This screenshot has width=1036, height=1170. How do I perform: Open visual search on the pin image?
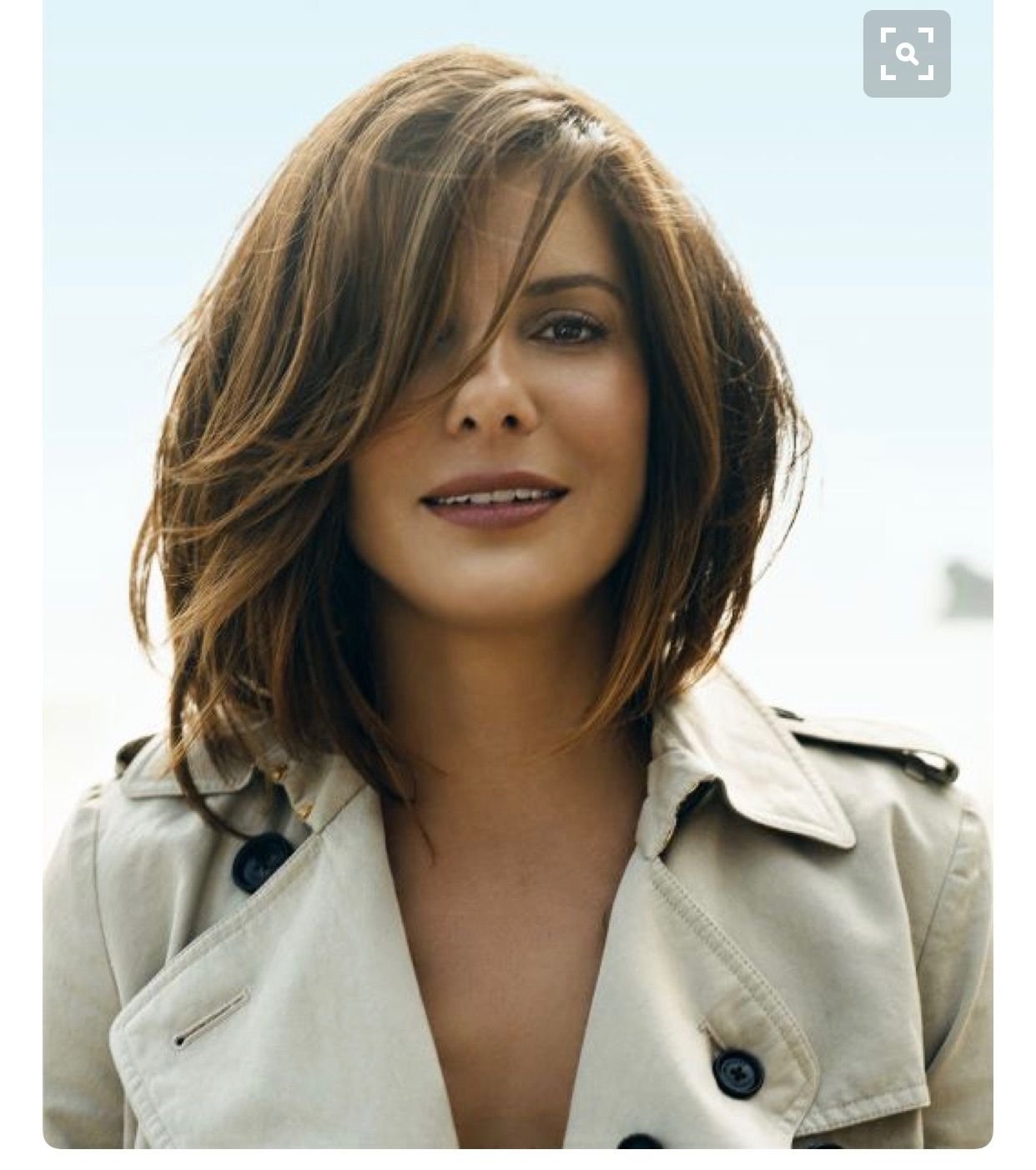point(907,54)
